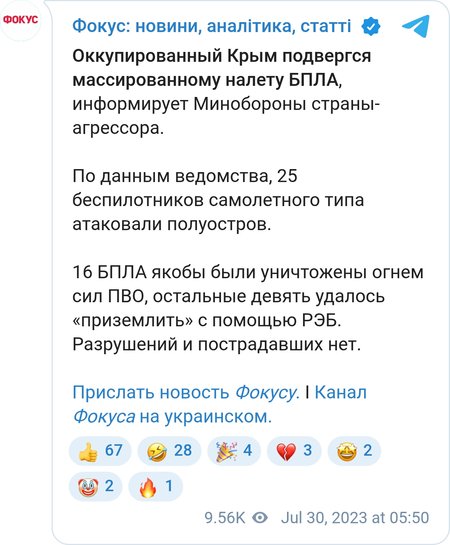Add a thumbs-up reaction showing 67

pyautogui.click(x=100, y=451)
